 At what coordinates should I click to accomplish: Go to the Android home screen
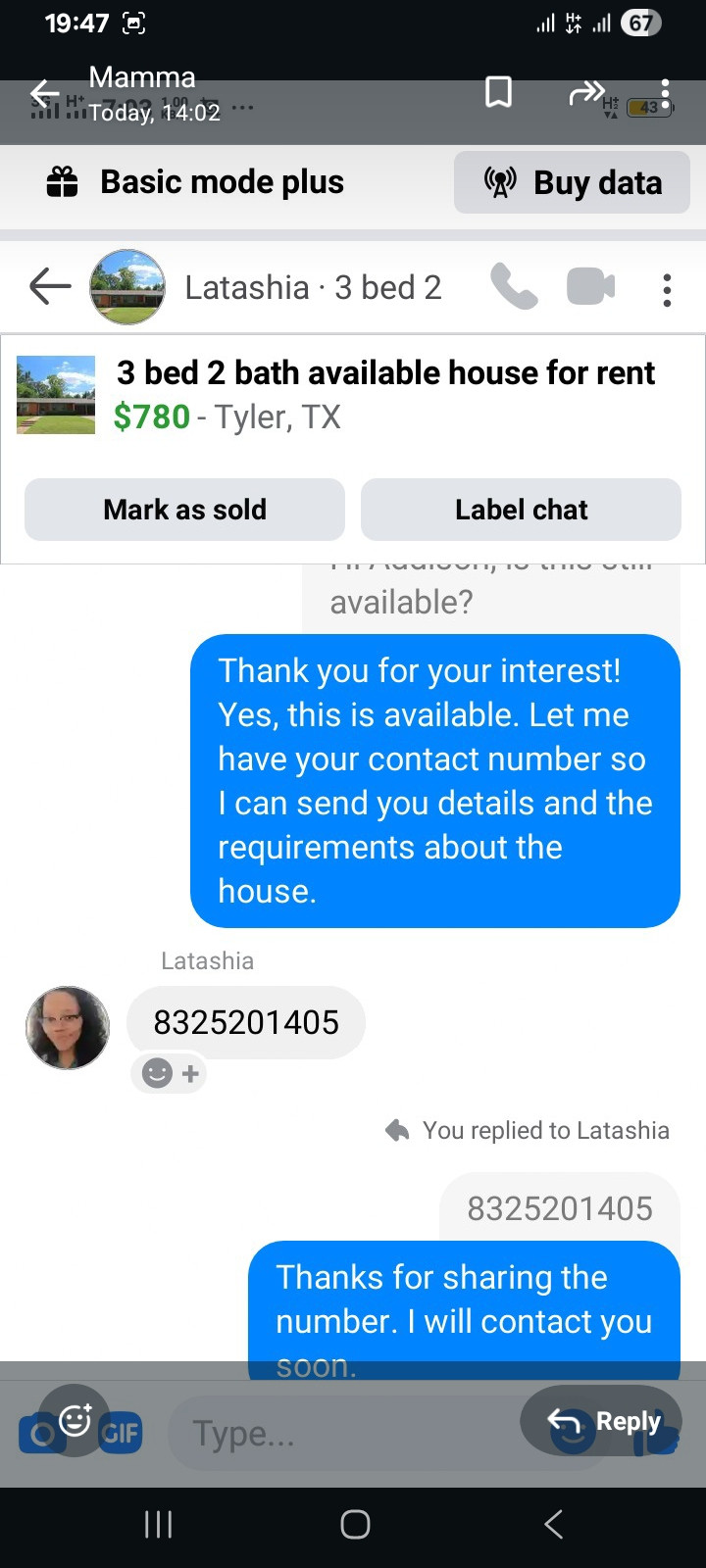(354, 1524)
